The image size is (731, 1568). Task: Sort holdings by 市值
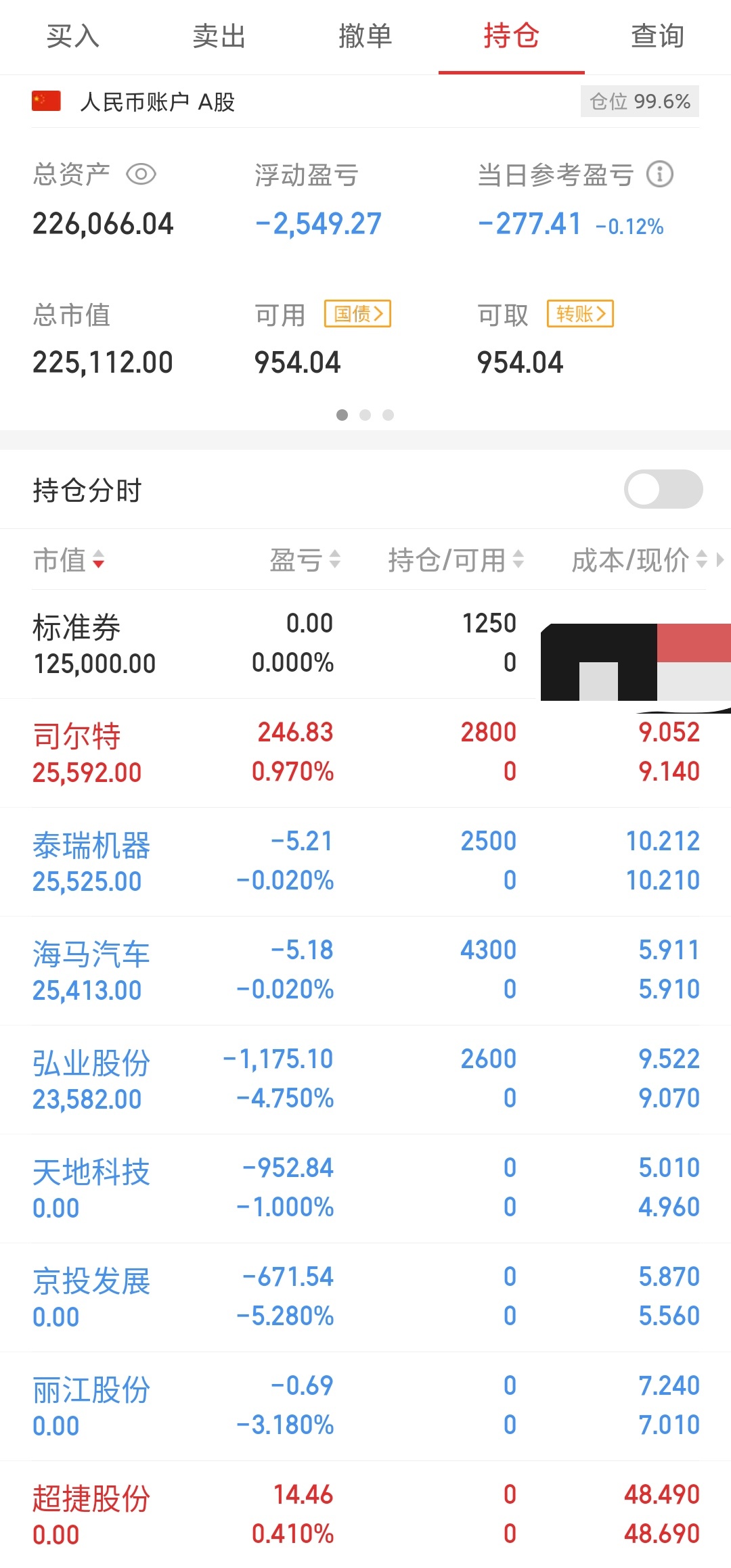[69, 560]
